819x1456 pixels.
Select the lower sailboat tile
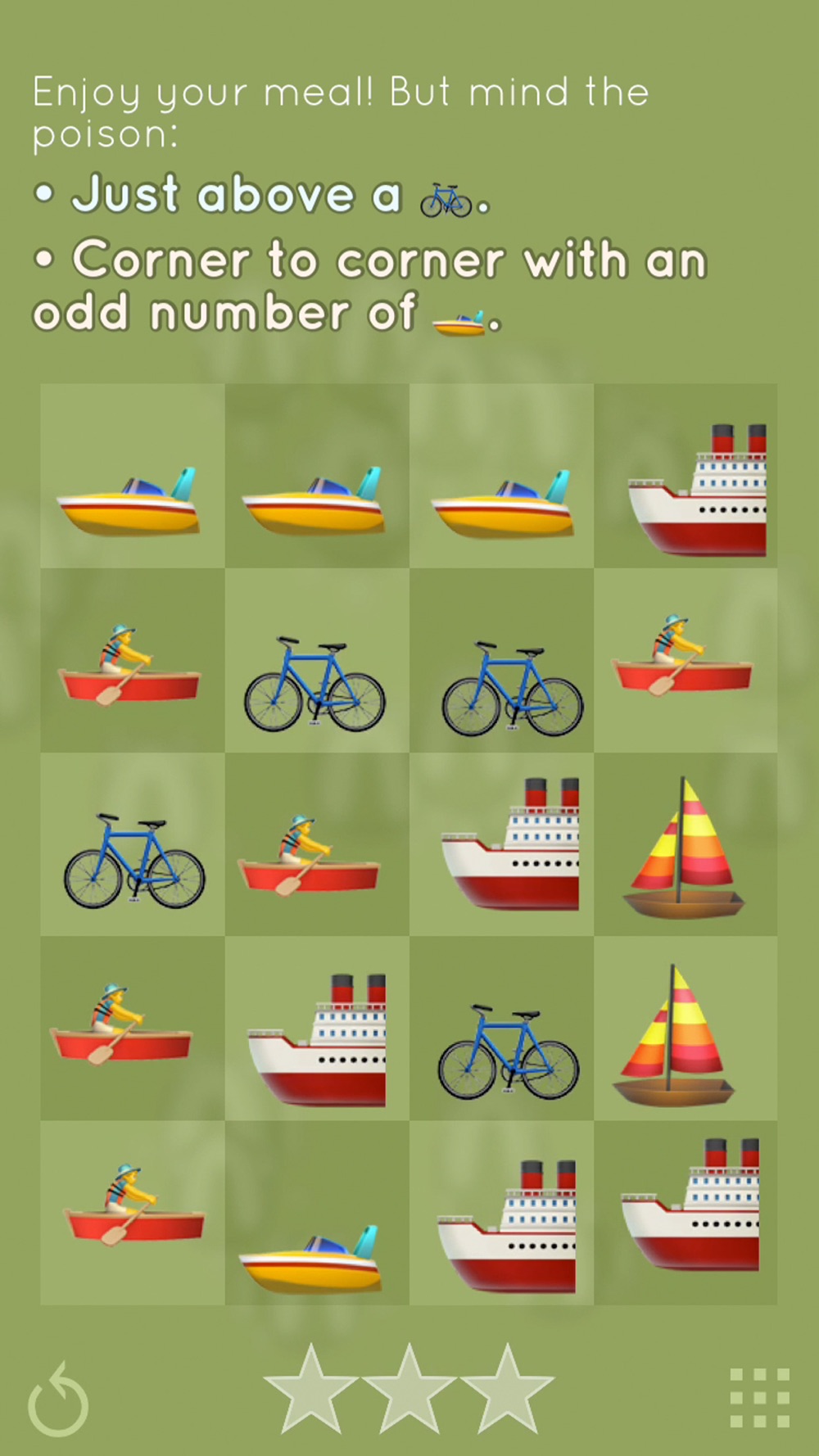coord(686,1029)
